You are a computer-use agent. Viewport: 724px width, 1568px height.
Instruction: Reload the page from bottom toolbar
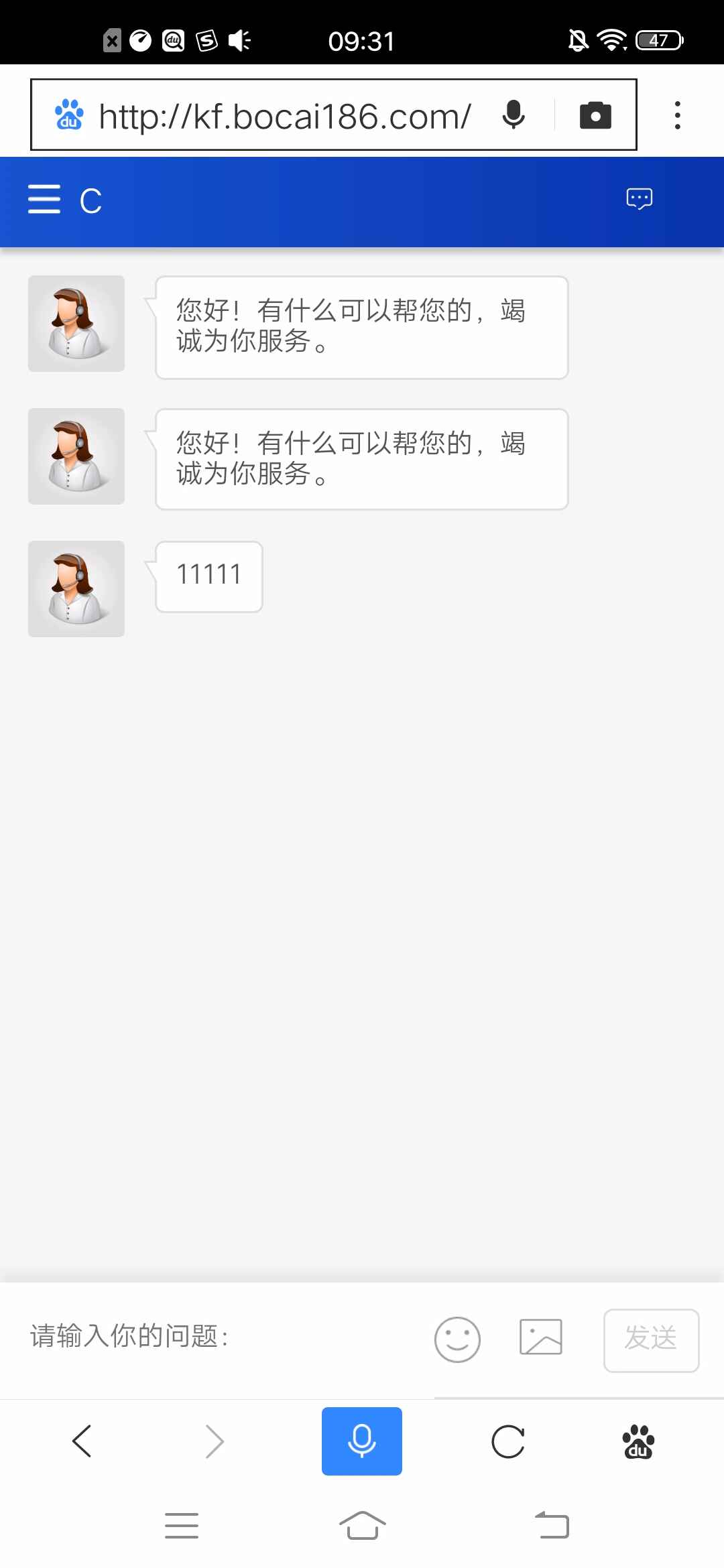(508, 1441)
